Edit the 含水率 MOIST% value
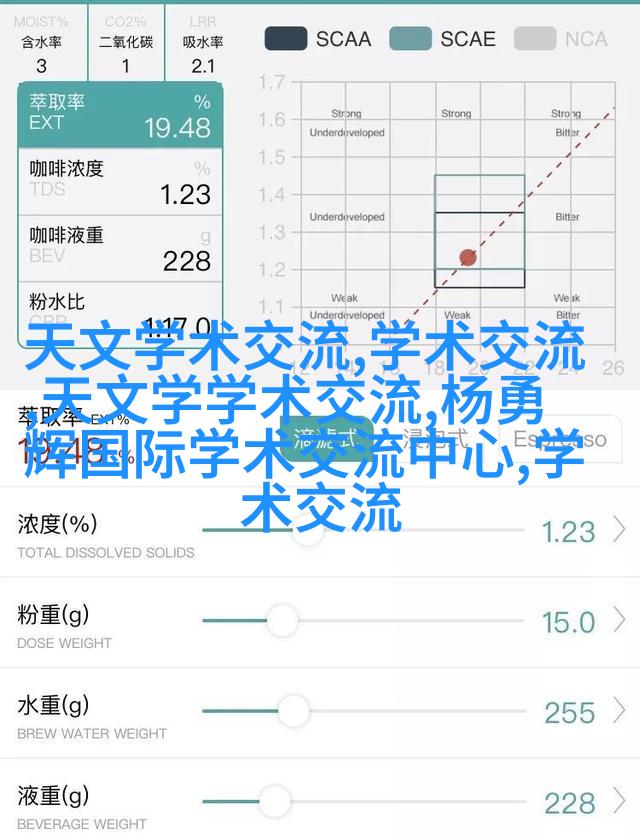The height and width of the screenshot is (840, 640). click(41, 66)
